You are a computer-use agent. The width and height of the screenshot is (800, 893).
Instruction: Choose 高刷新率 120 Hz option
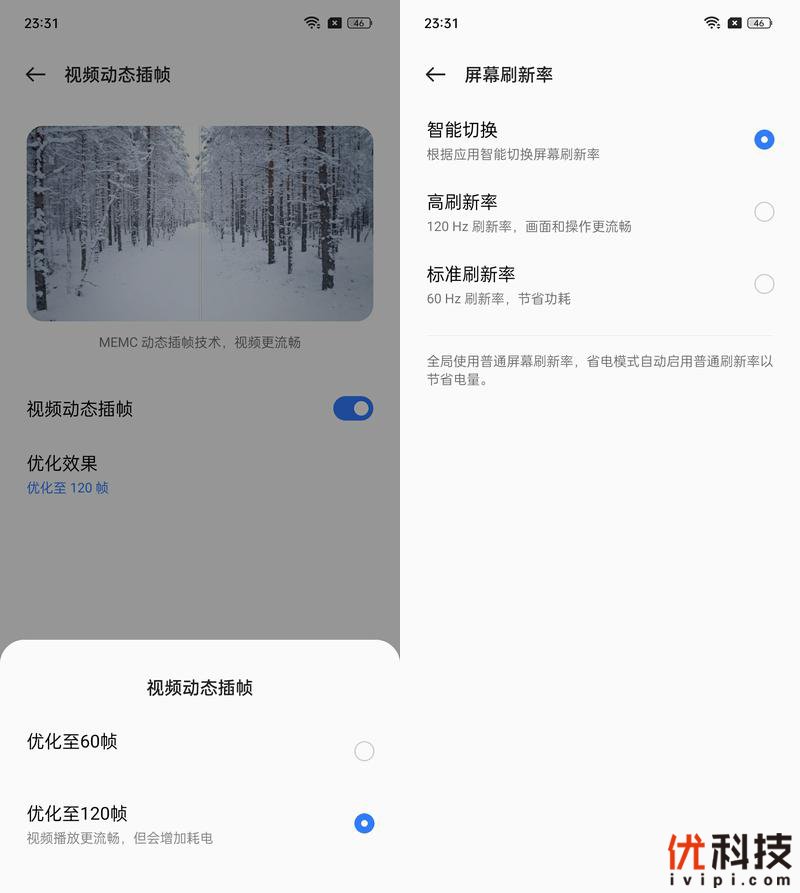[x=764, y=212]
